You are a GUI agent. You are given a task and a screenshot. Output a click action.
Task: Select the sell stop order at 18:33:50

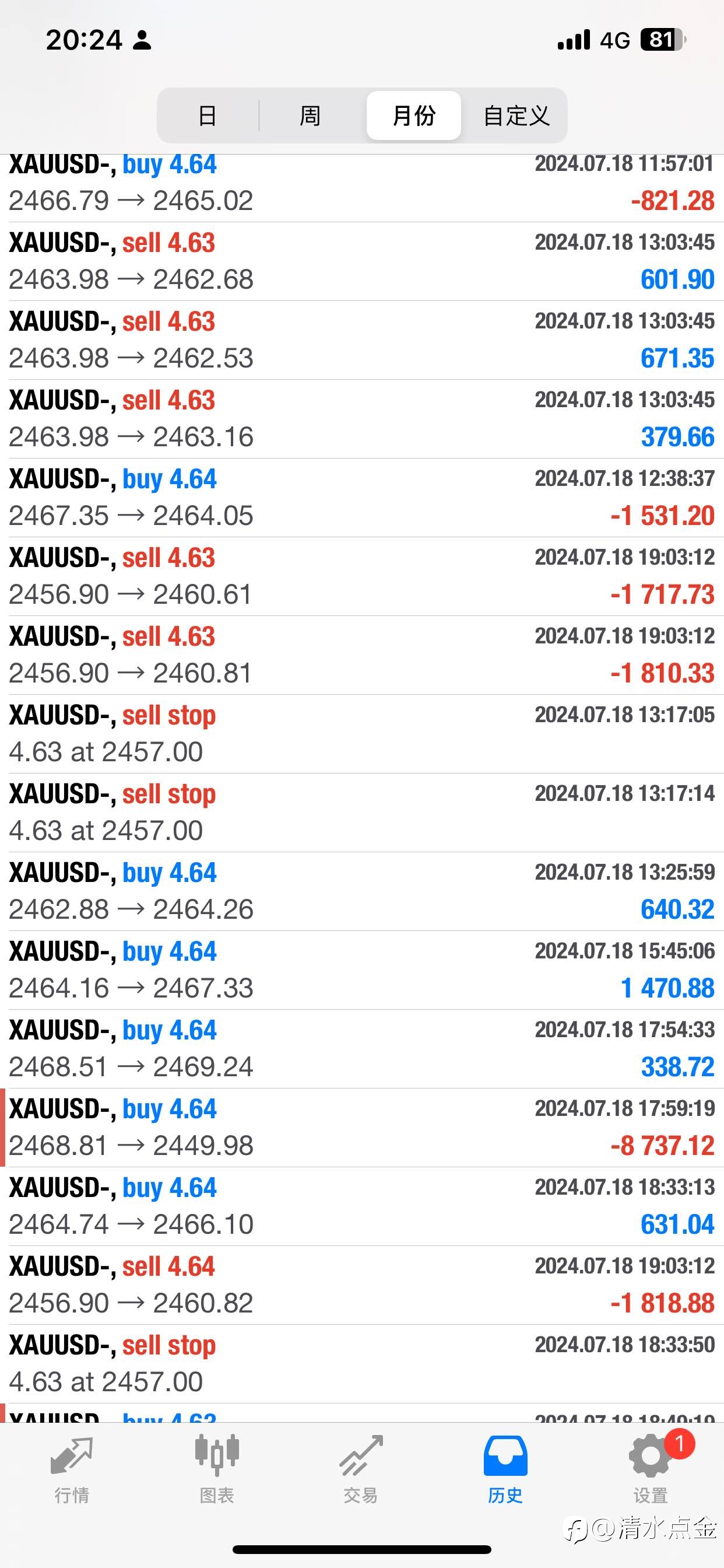point(362,1363)
